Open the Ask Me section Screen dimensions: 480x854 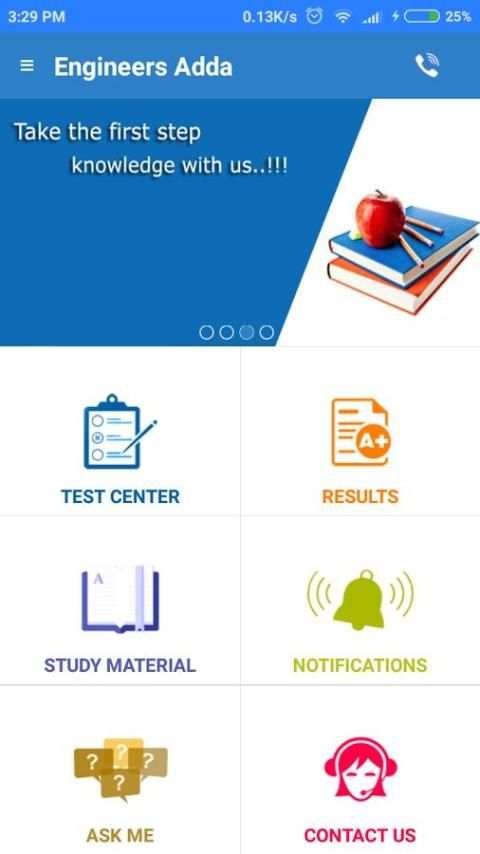click(120, 770)
